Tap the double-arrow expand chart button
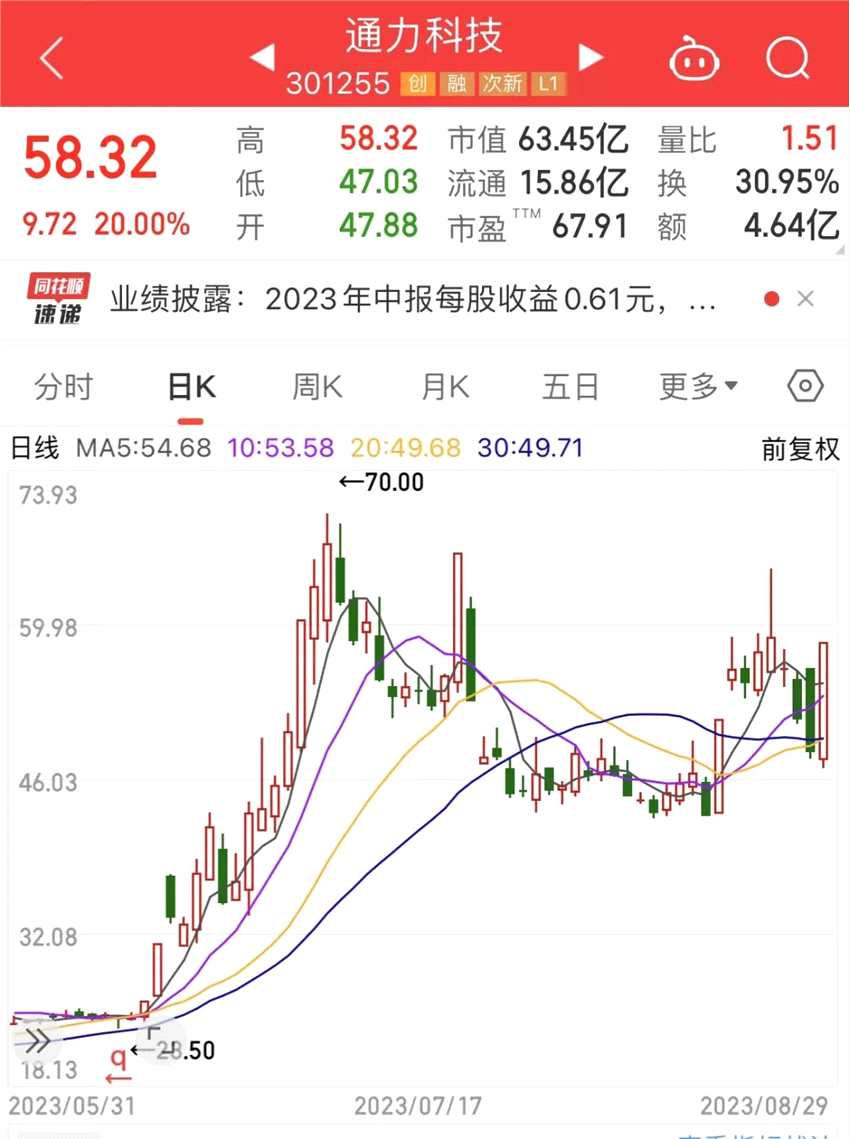 point(37,1041)
